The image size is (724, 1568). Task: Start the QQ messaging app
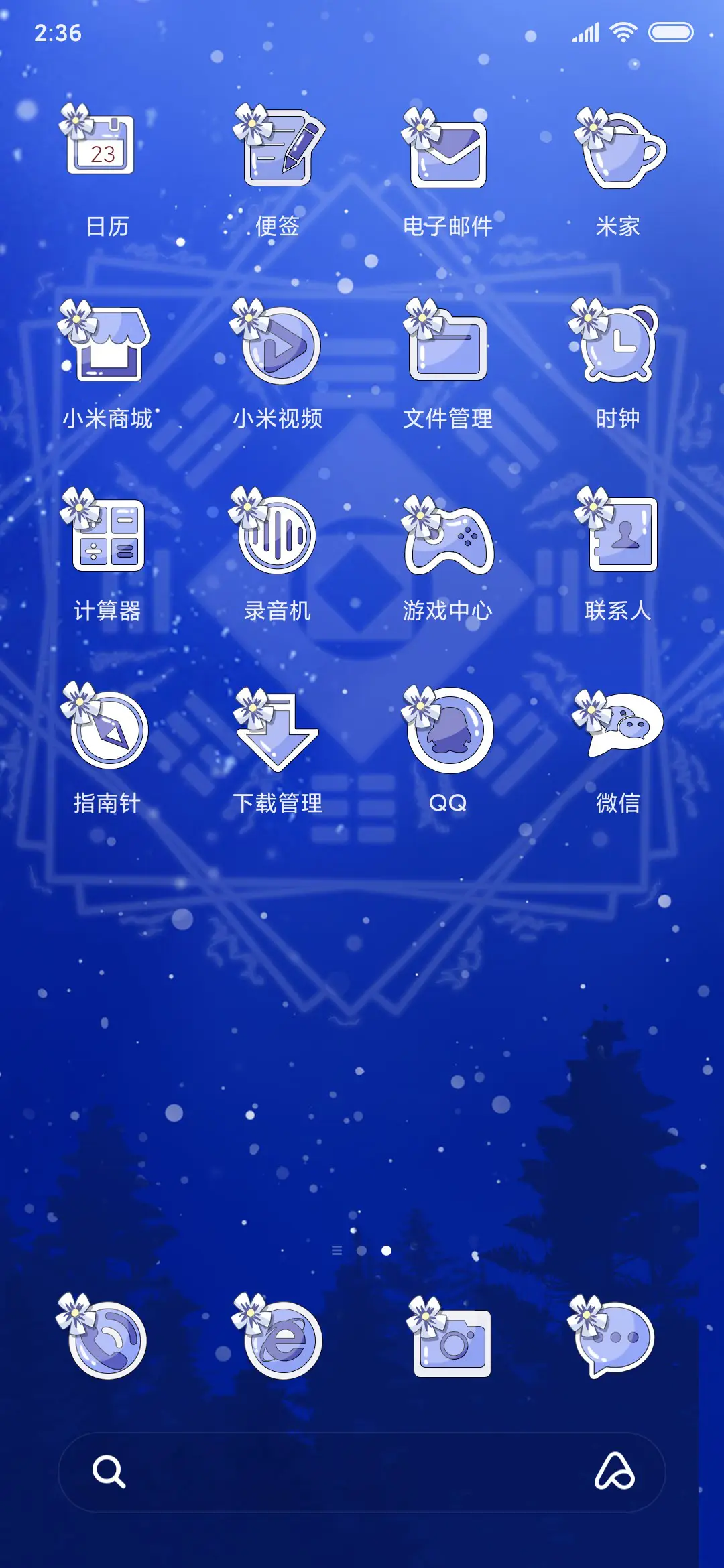tap(448, 730)
